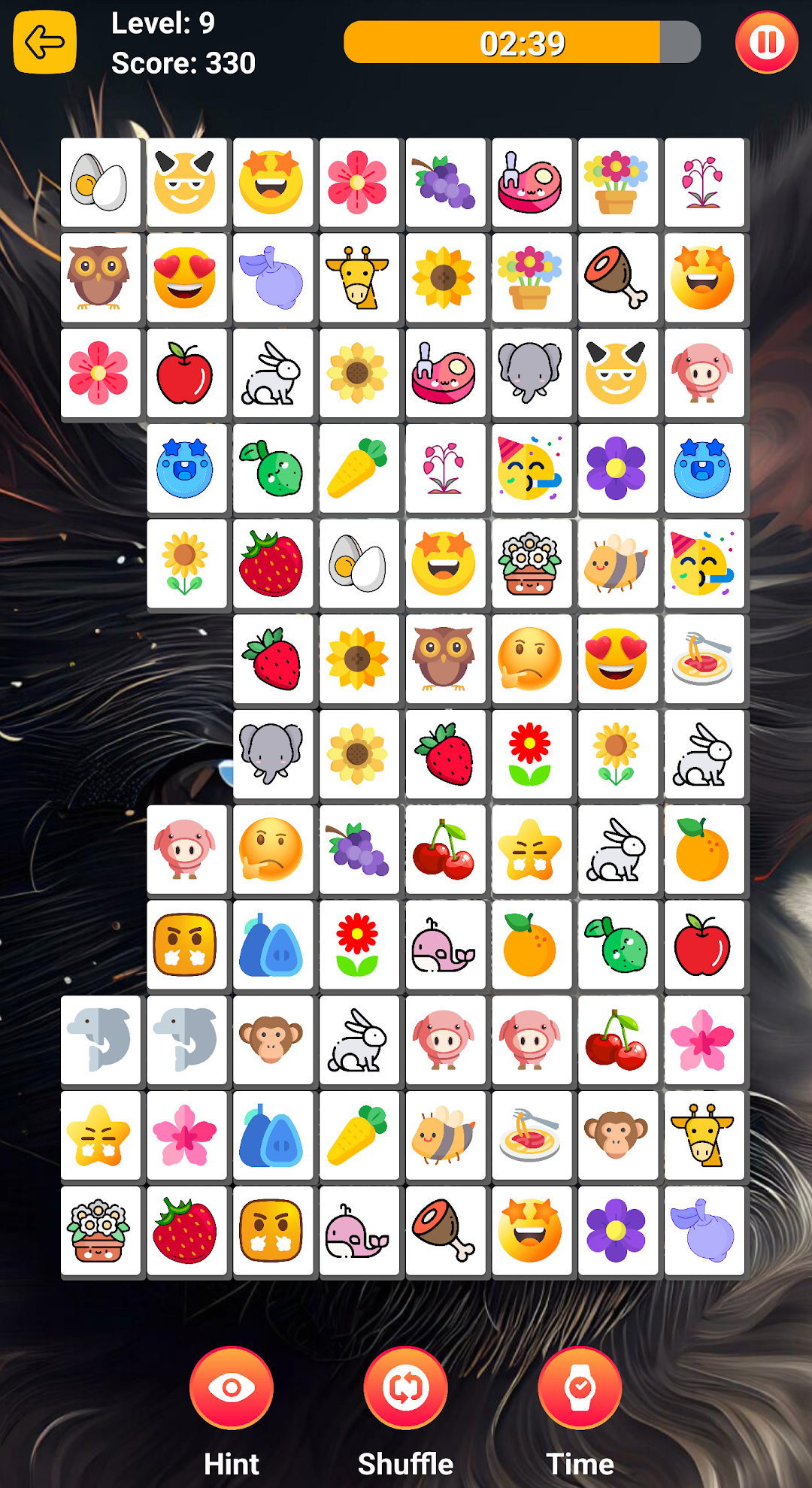Image resolution: width=812 pixels, height=1488 pixels.
Task: Select the spaghetti tile beside the bee tile
Action: (532, 1135)
